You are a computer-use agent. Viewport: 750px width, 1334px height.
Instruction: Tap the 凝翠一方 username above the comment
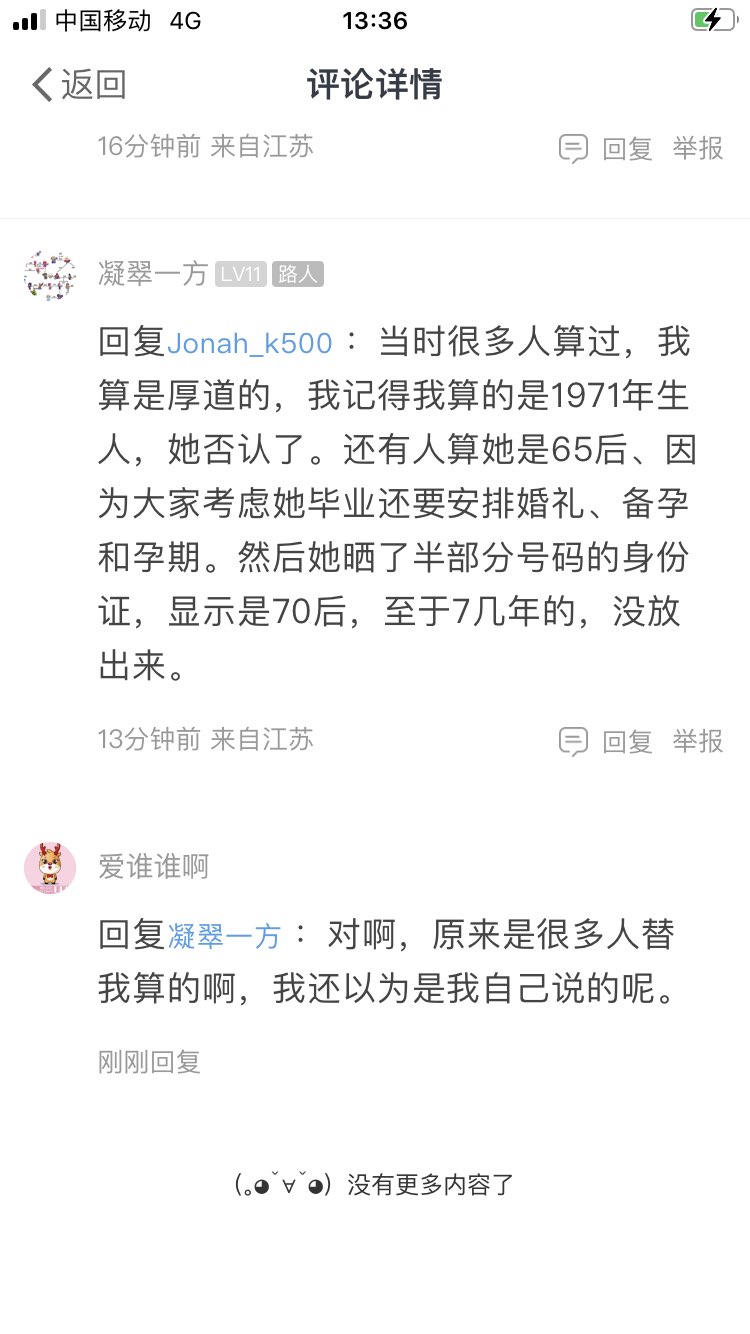[152, 273]
